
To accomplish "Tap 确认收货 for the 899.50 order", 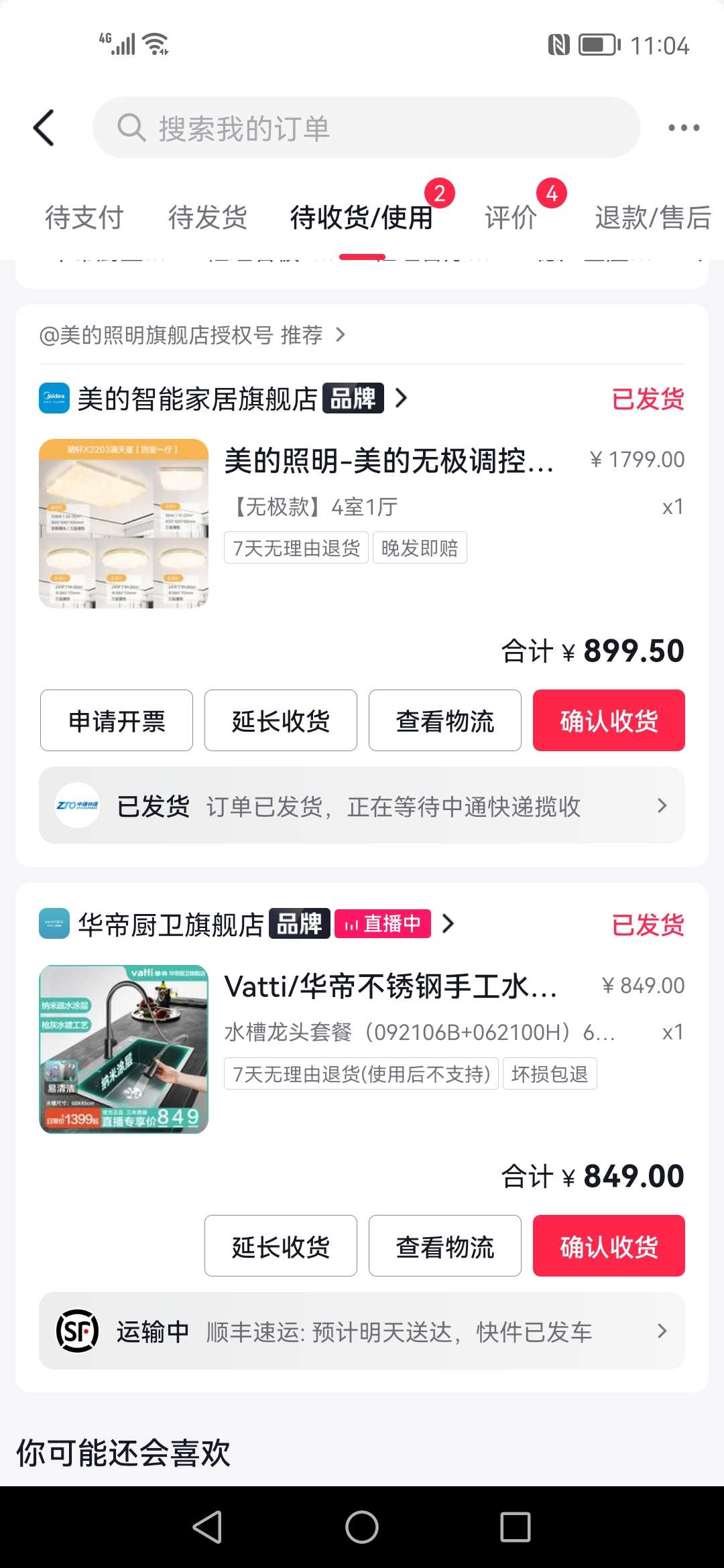I will [609, 721].
